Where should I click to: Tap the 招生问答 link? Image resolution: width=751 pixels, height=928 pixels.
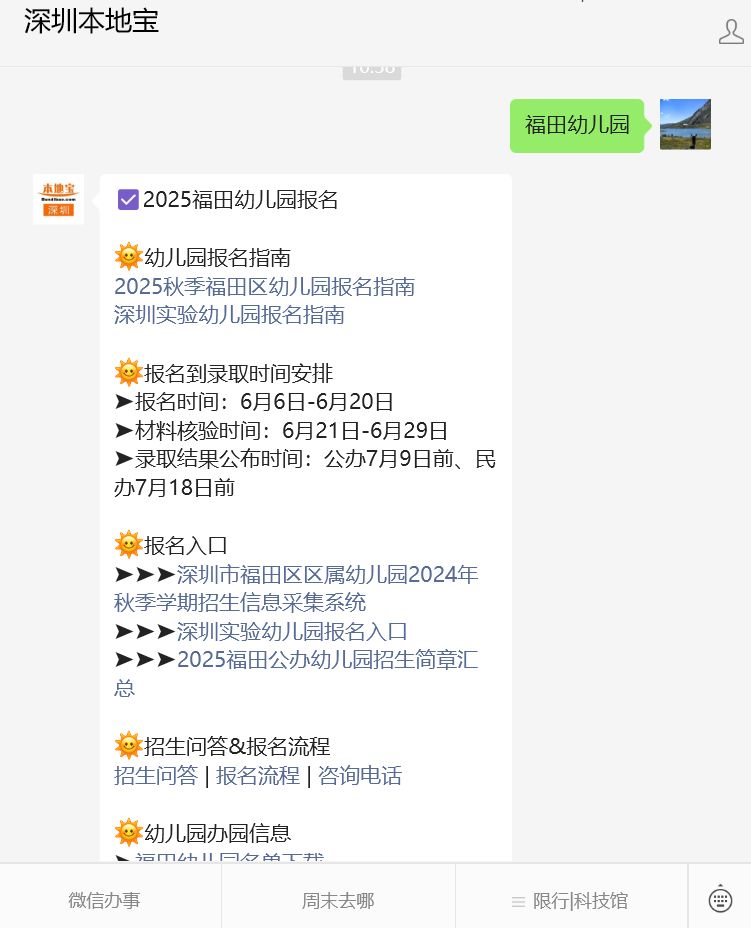point(156,775)
